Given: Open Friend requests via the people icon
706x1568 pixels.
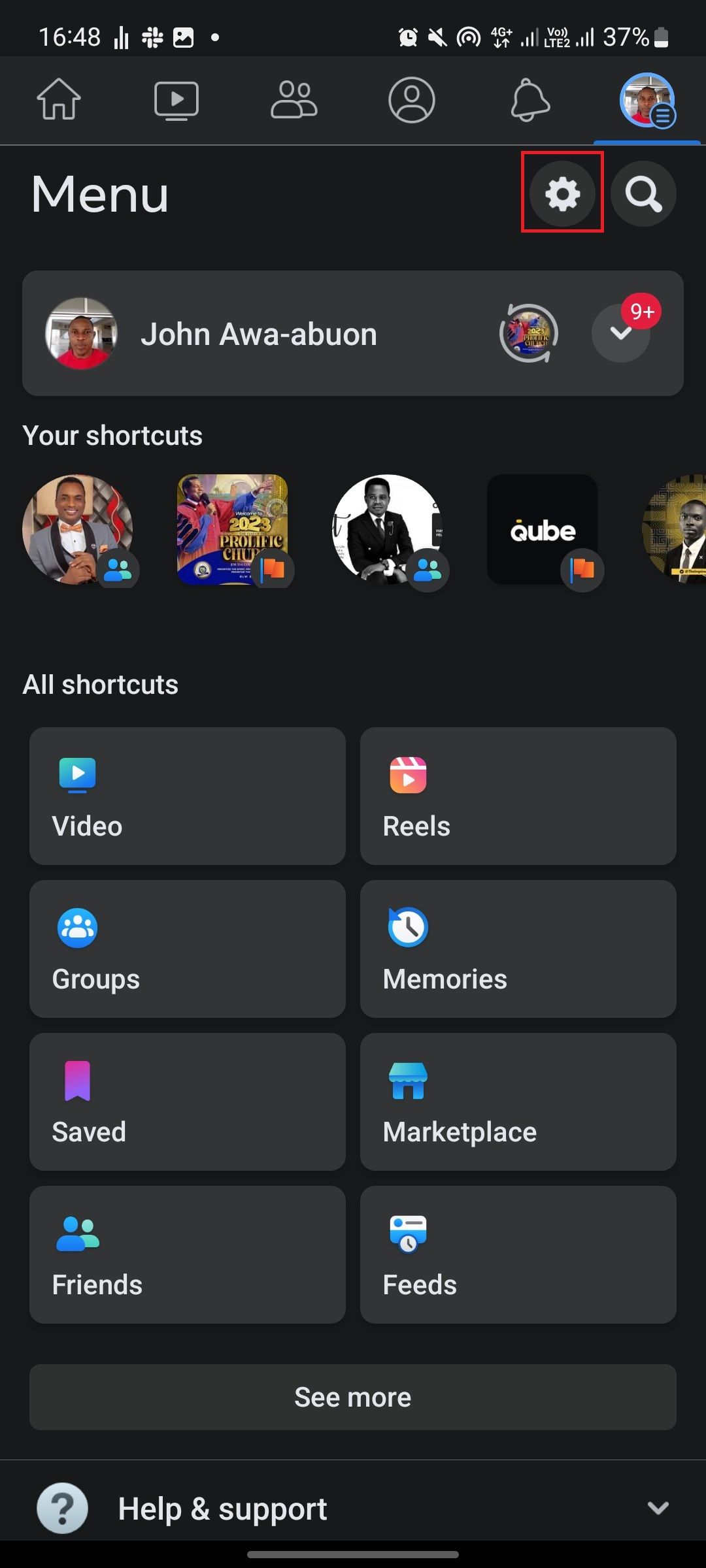Looking at the screenshot, I should click(294, 101).
